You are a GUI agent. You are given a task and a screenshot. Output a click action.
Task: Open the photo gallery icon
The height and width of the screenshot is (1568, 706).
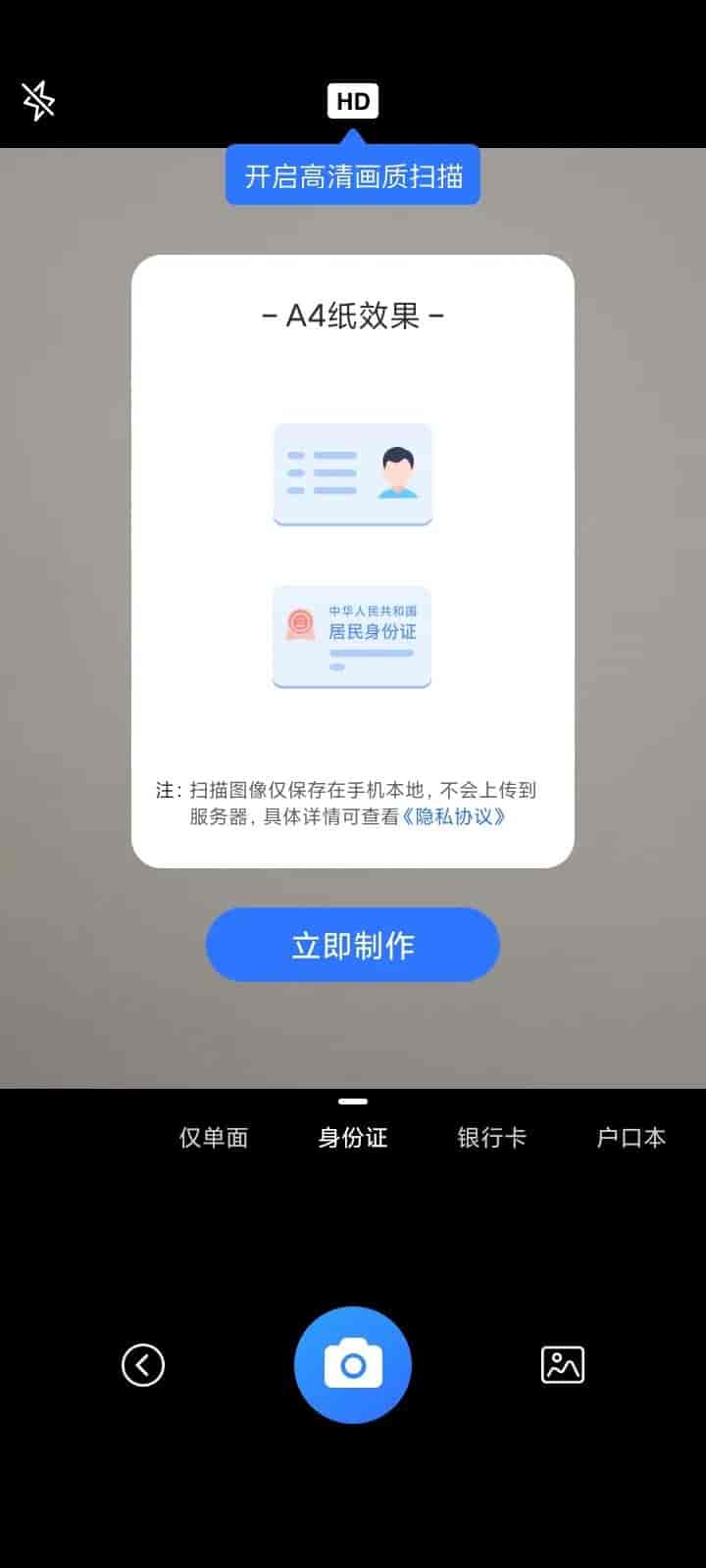click(x=563, y=1365)
